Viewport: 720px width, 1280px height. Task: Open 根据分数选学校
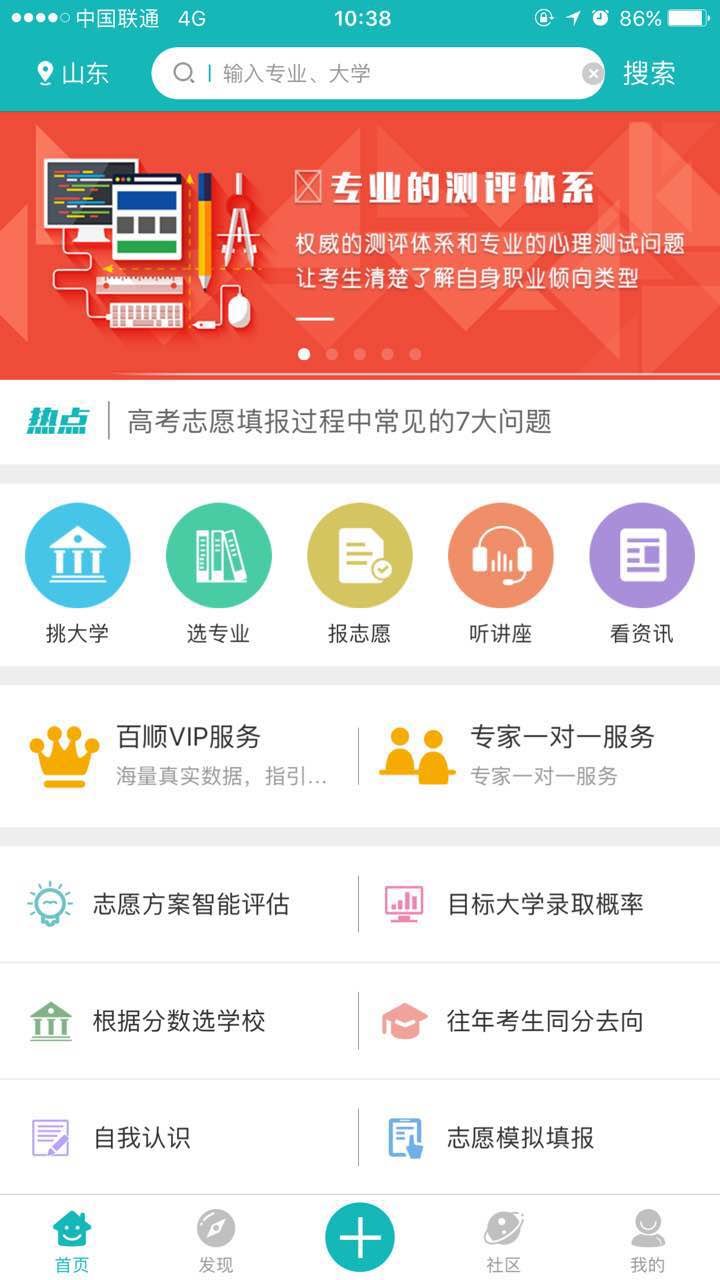(x=180, y=1021)
